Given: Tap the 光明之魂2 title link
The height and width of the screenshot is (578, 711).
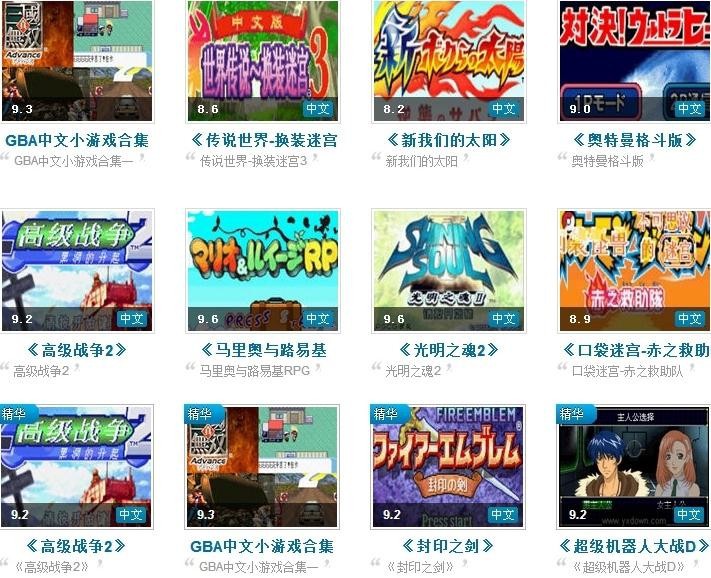Looking at the screenshot, I should pyautogui.click(x=448, y=350).
